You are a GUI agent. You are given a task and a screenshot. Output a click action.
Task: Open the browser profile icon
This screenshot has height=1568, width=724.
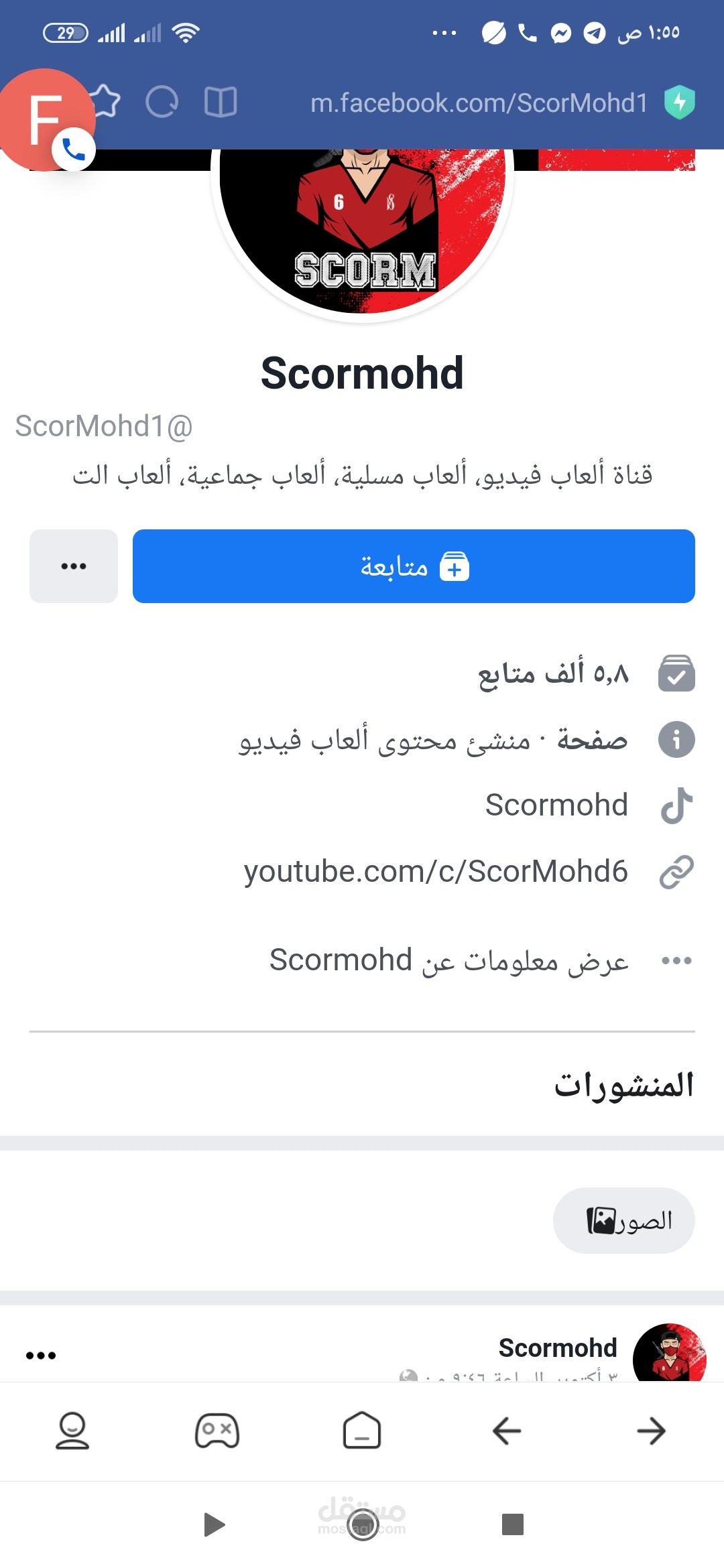coord(72,1431)
